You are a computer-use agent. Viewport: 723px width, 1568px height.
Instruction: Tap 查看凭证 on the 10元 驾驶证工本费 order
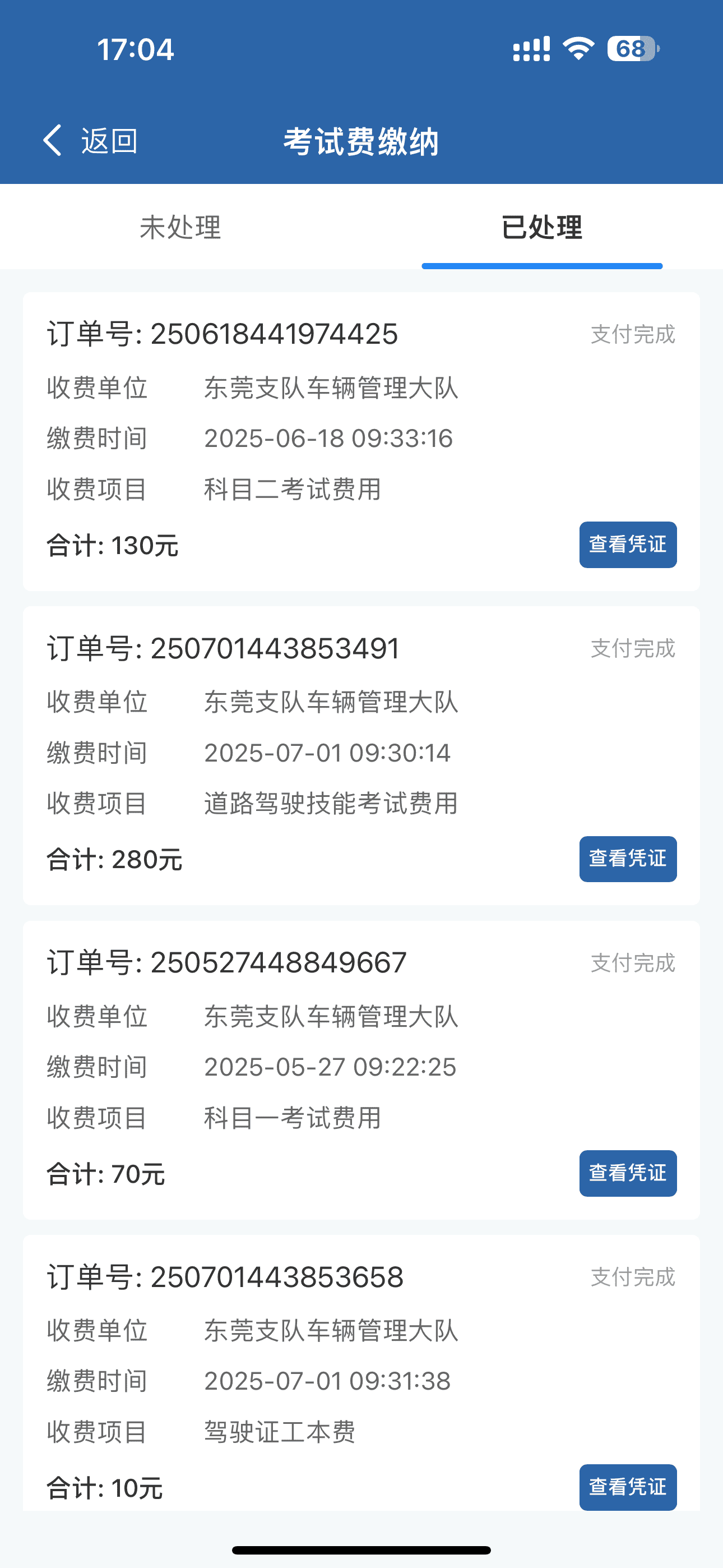628,1487
